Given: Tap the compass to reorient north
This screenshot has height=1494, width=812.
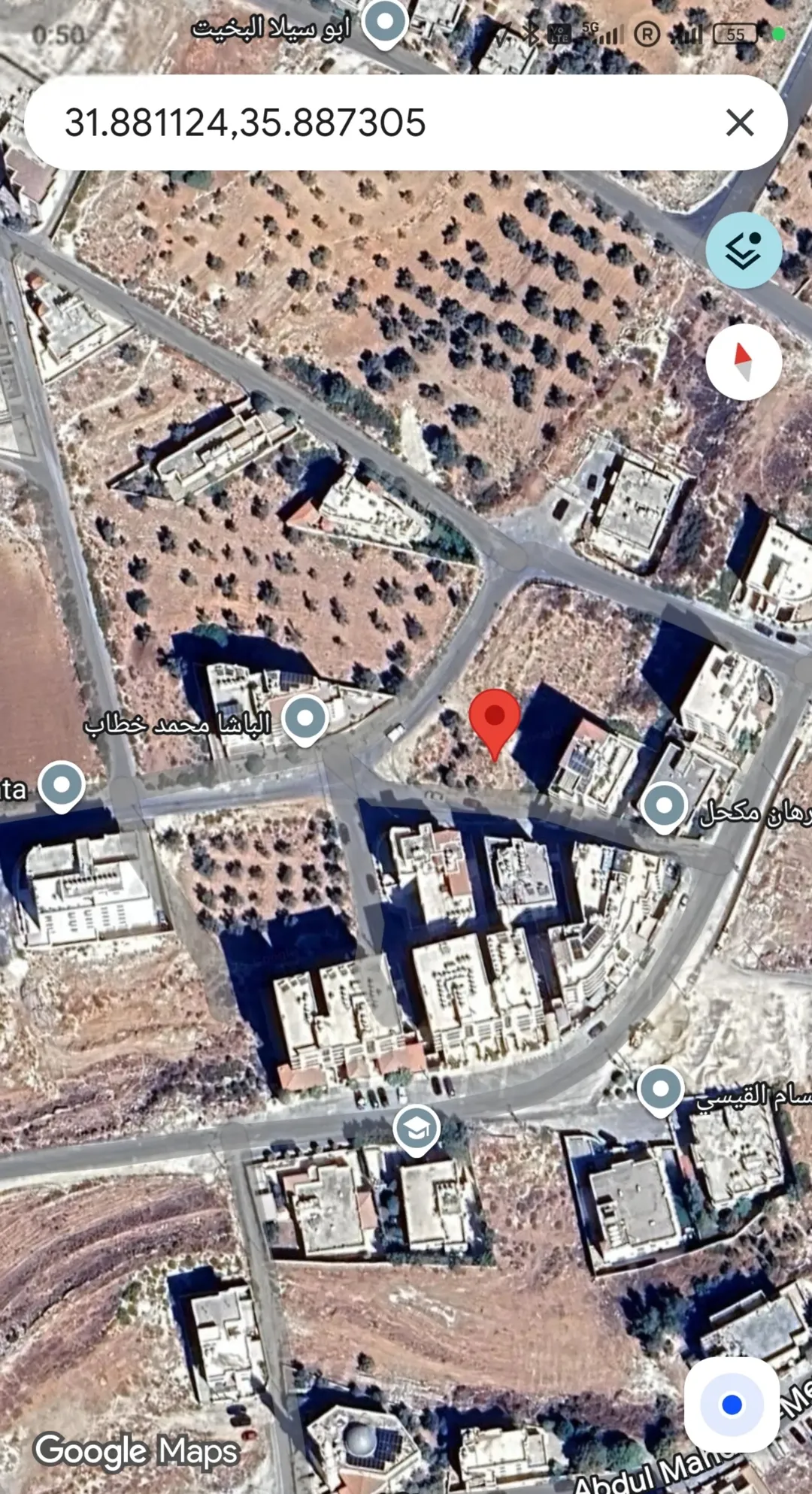Looking at the screenshot, I should (744, 362).
